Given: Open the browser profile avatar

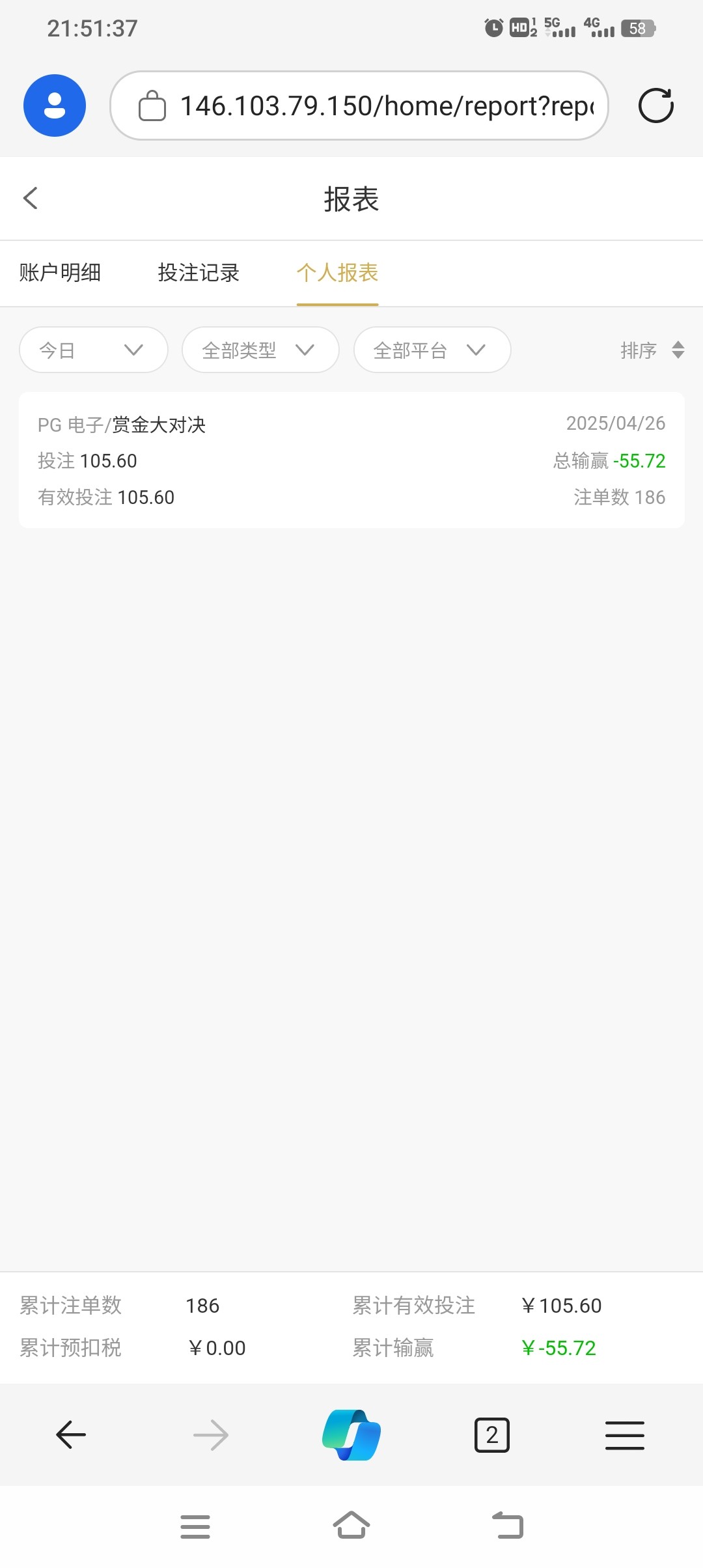Looking at the screenshot, I should point(55,105).
